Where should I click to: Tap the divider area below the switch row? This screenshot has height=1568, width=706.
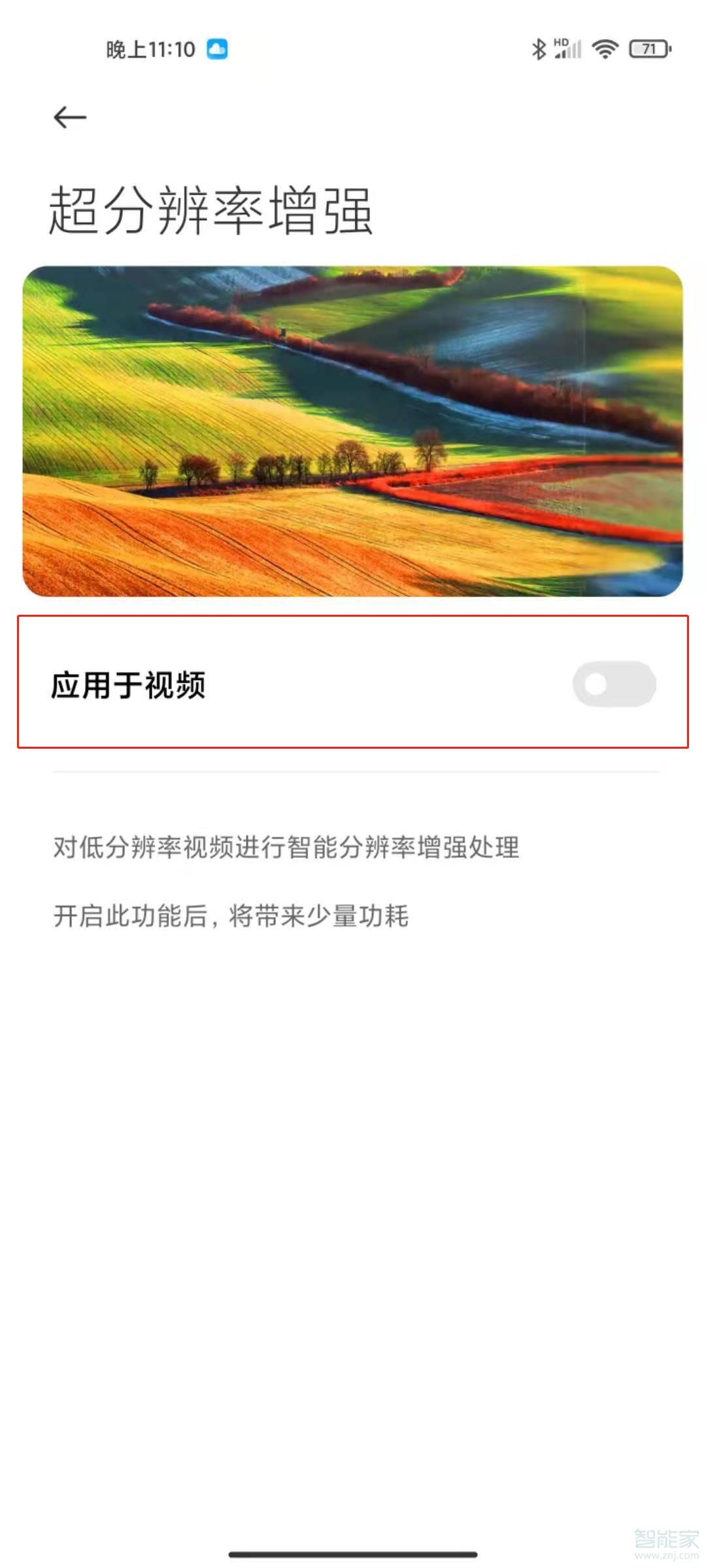[x=353, y=771]
